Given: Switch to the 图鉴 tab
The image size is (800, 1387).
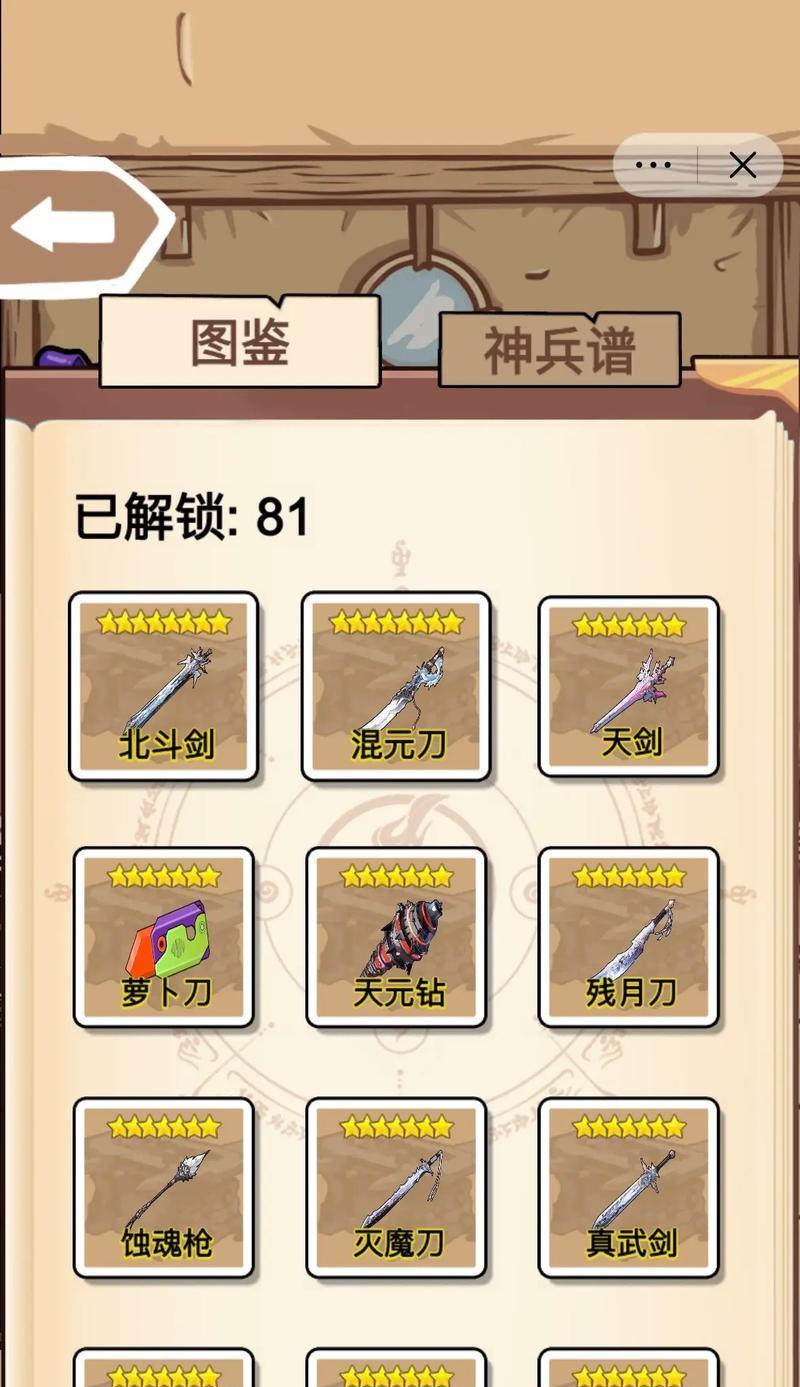Looking at the screenshot, I should (x=240, y=343).
